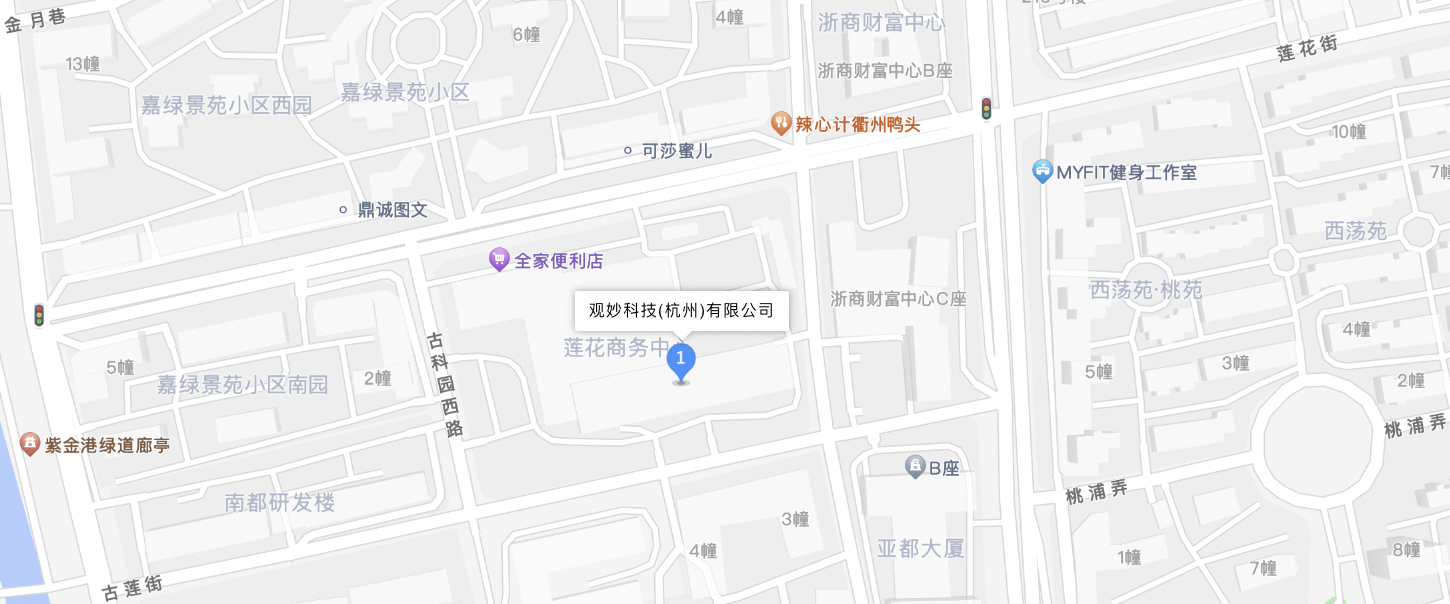Tap the blue location marker numbered 1
This screenshot has height=604, width=1450.
point(681,360)
